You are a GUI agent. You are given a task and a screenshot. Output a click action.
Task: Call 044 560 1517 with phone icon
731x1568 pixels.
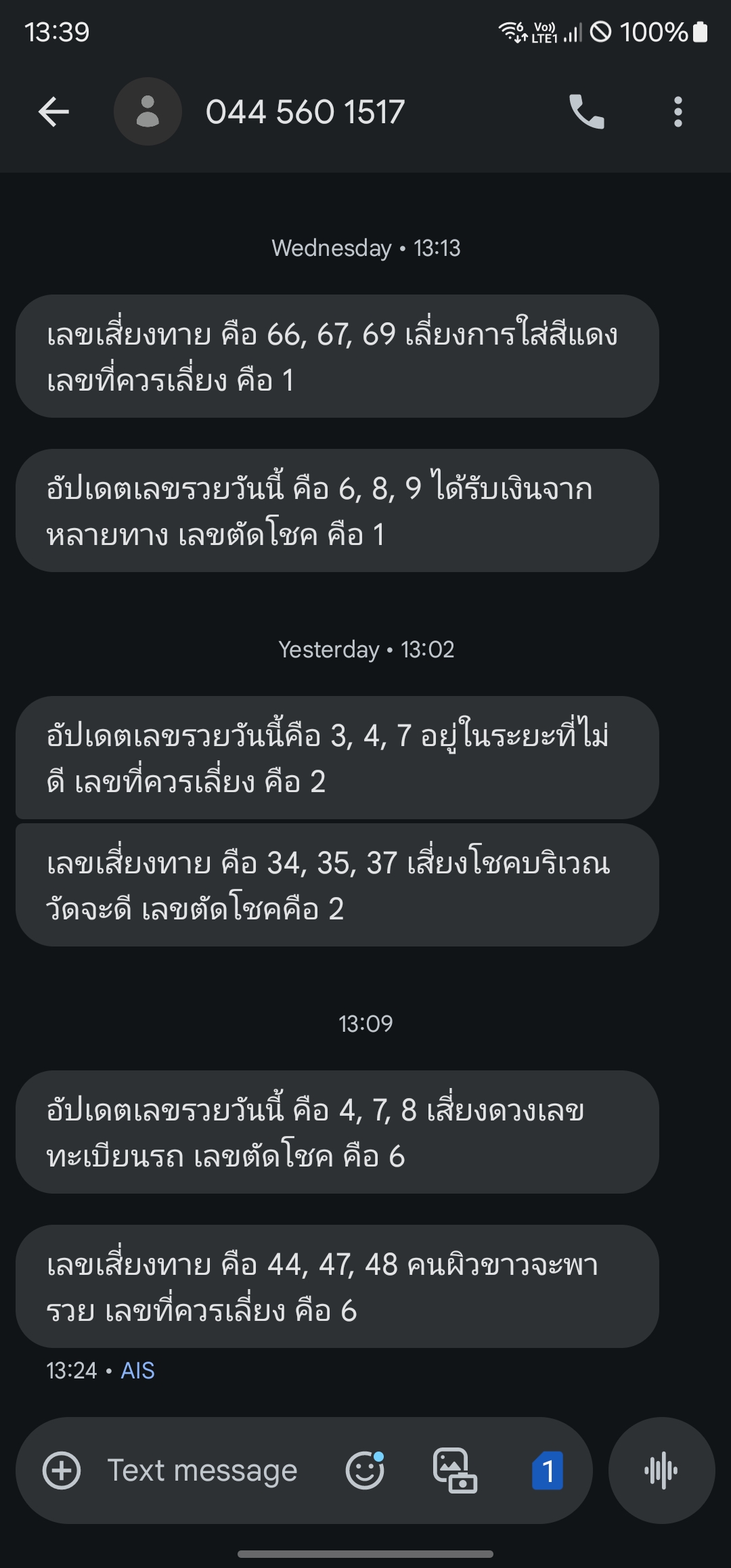tap(586, 112)
